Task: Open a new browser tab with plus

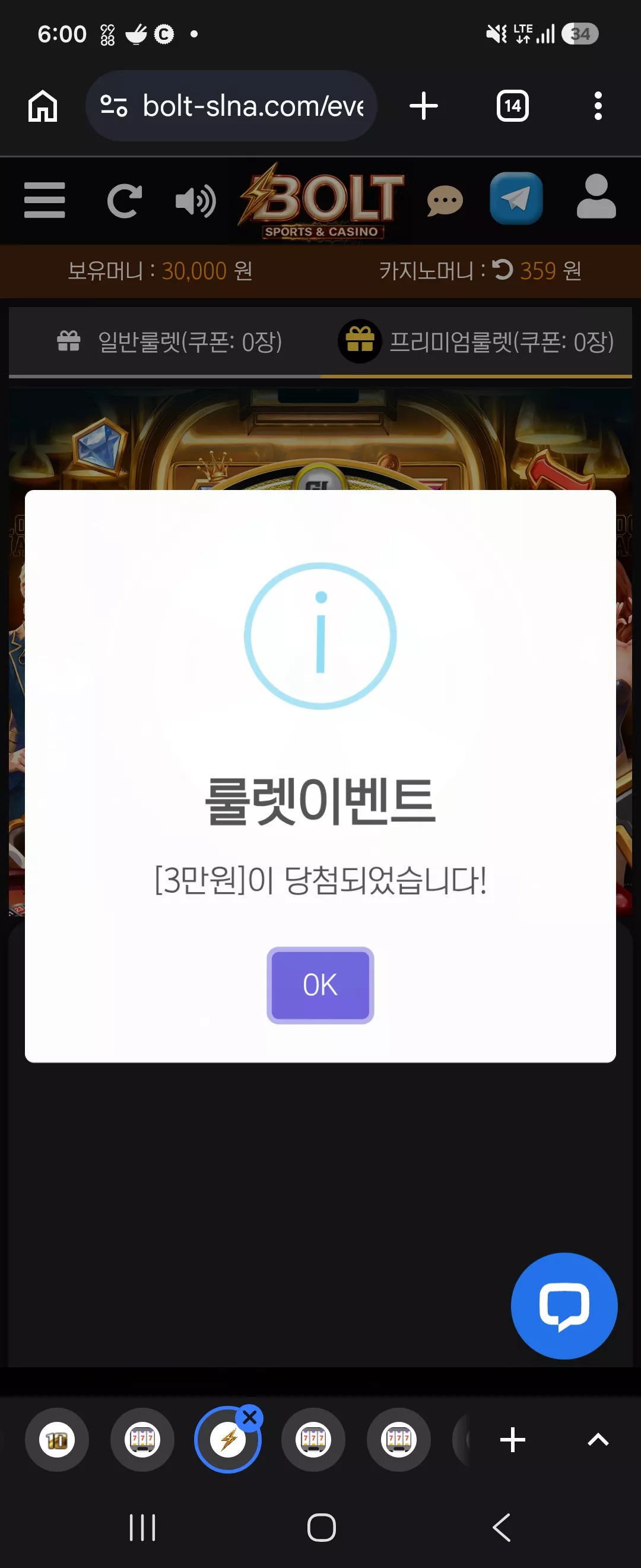Action: coord(423,106)
